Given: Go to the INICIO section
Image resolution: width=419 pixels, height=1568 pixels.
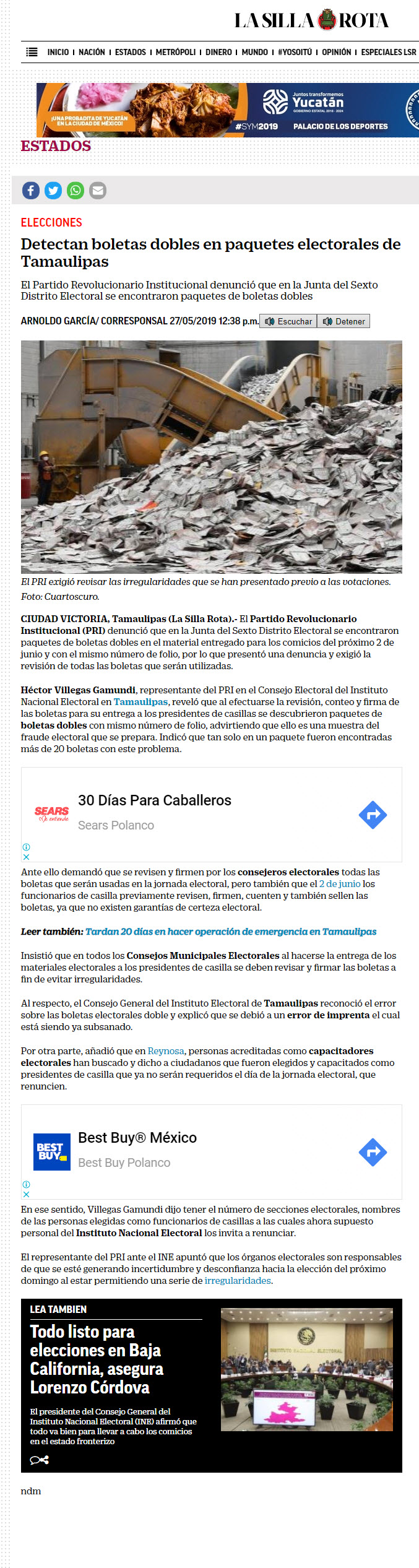Looking at the screenshot, I should 58,53.
